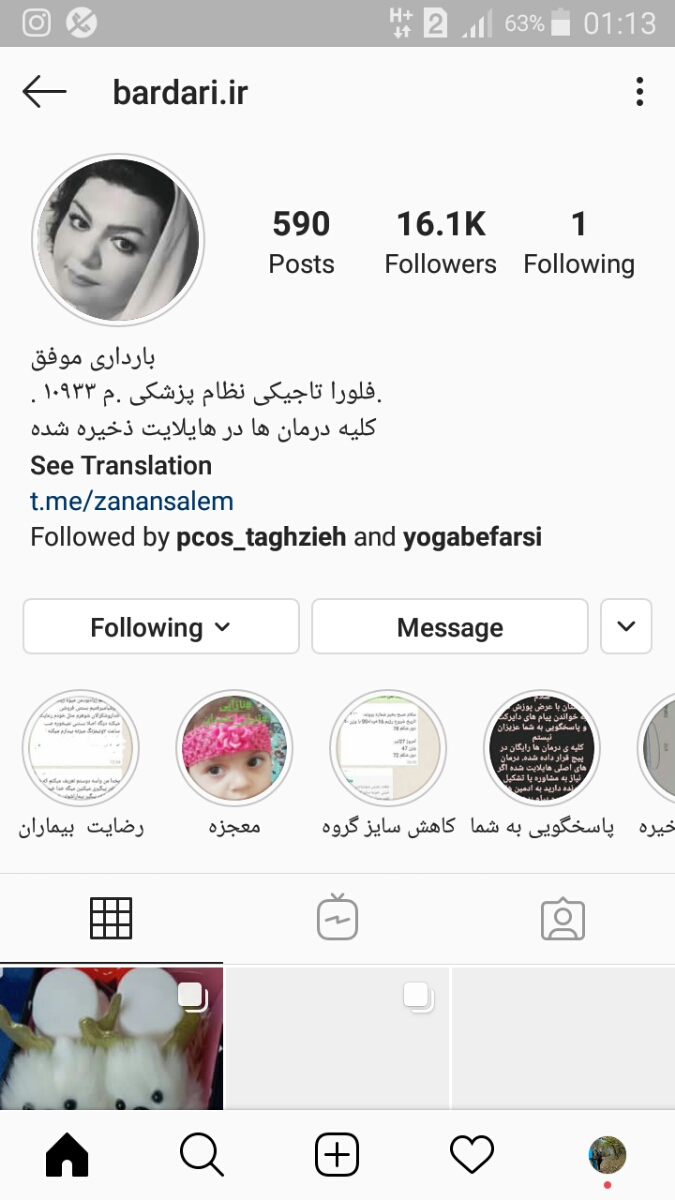Open the bardari.ir profile picture

click(x=118, y=240)
